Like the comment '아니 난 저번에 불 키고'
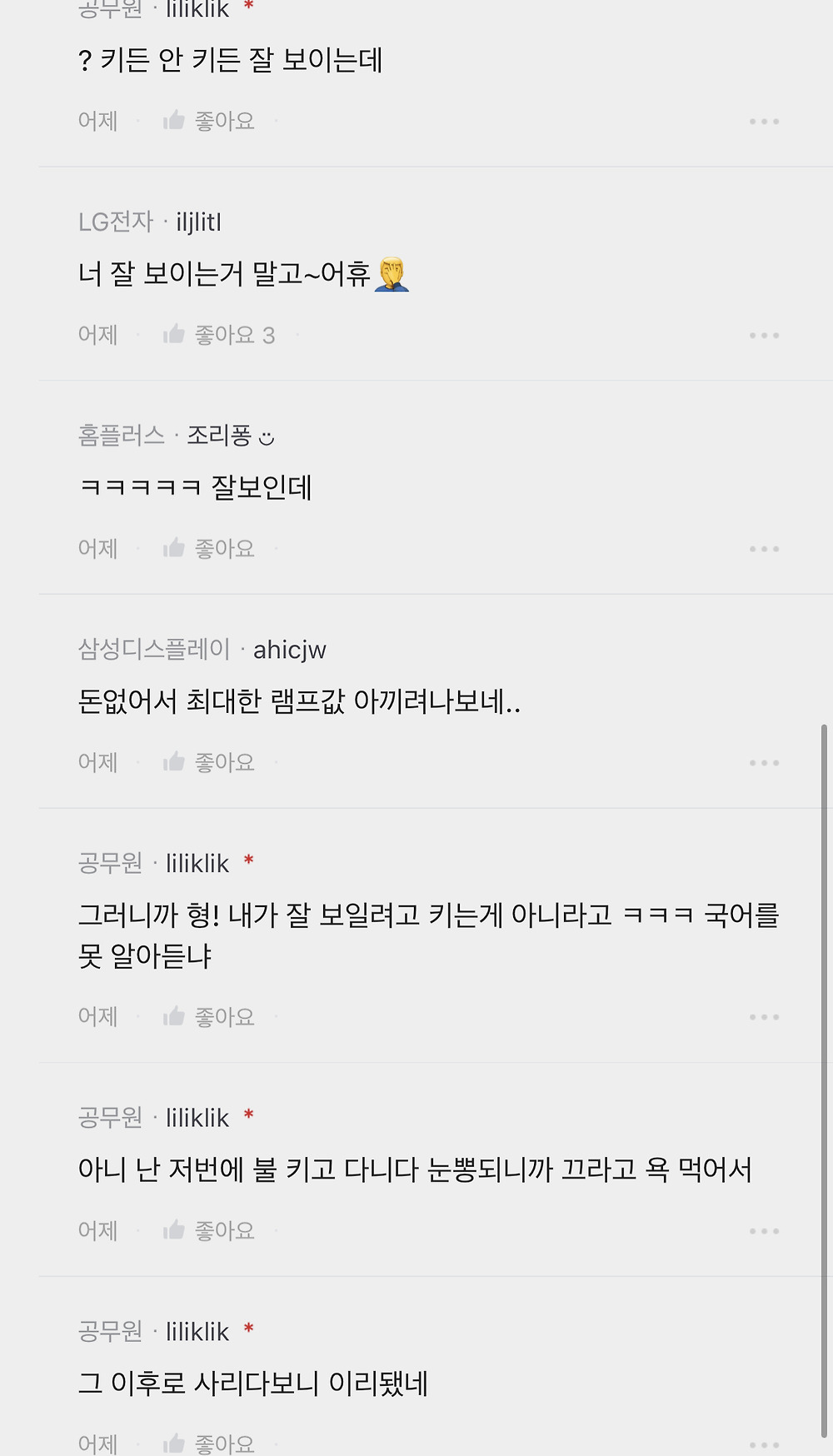 (x=208, y=1230)
